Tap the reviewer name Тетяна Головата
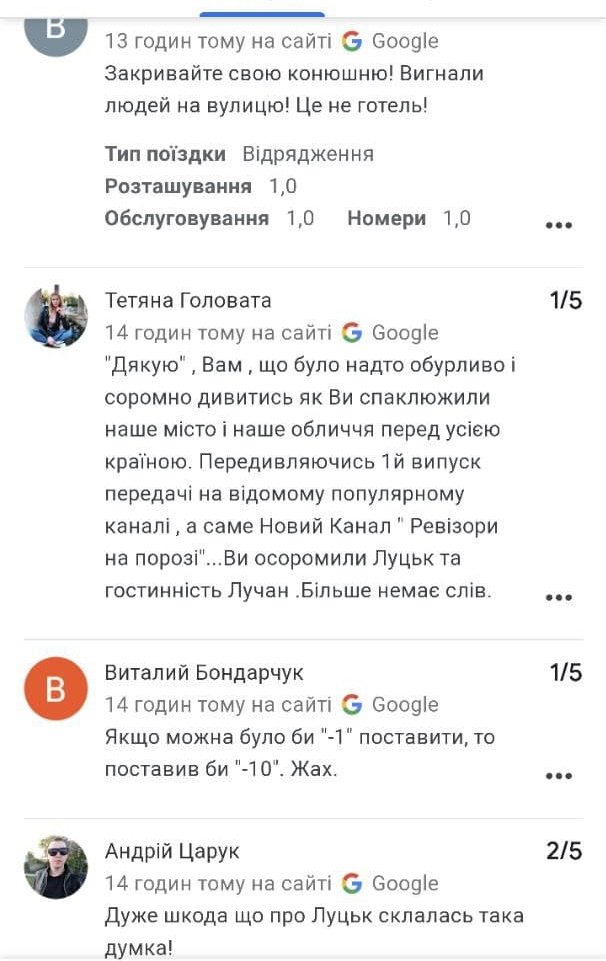Viewport: 606px width, 961px height. (x=188, y=300)
